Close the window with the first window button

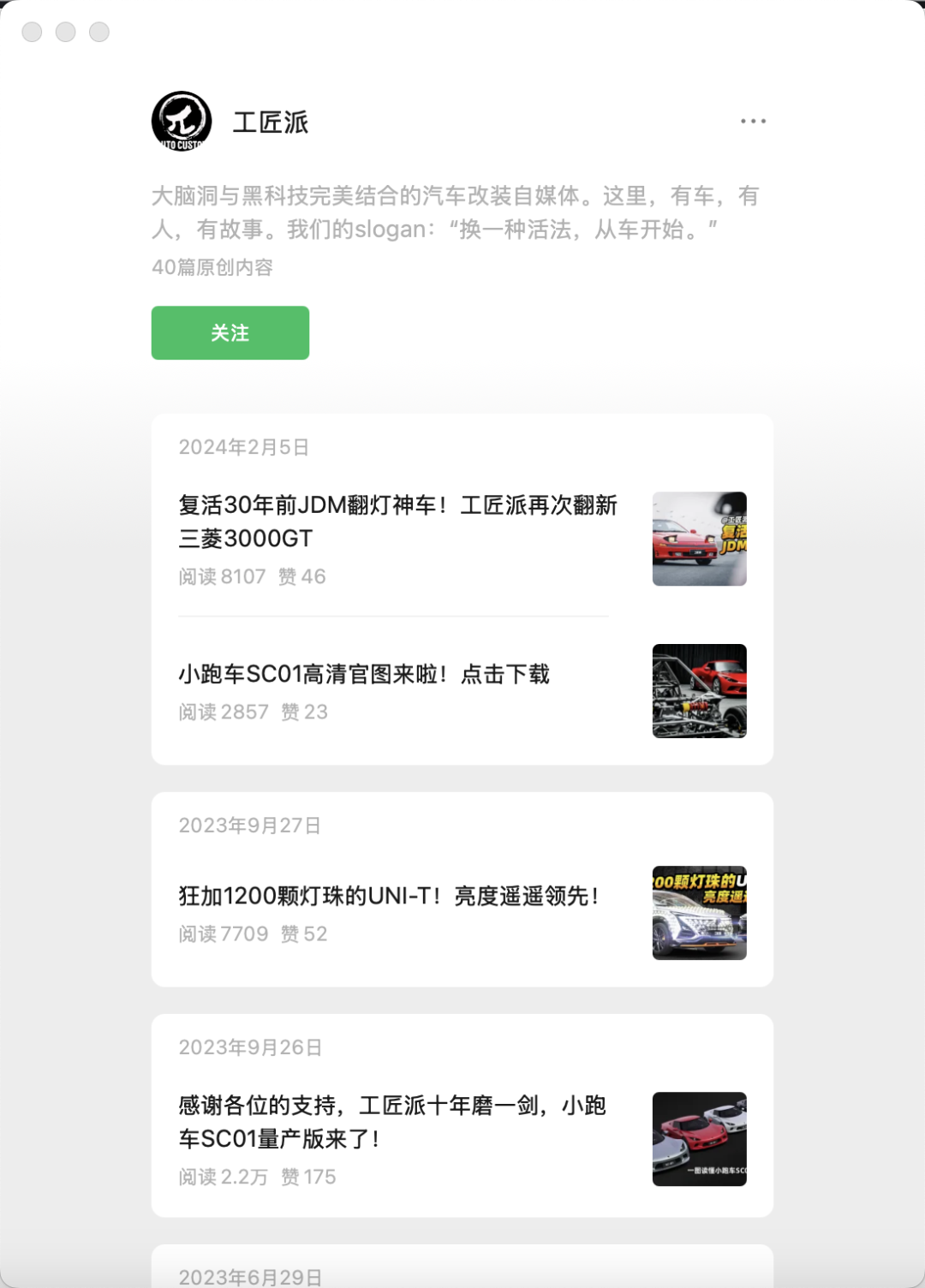(33, 32)
